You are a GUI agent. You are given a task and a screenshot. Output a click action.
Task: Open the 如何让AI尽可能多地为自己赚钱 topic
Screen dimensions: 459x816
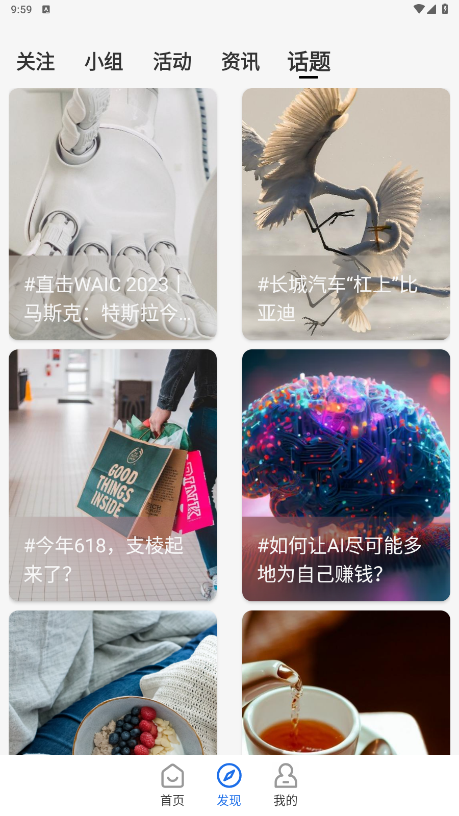pyautogui.click(x=346, y=475)
